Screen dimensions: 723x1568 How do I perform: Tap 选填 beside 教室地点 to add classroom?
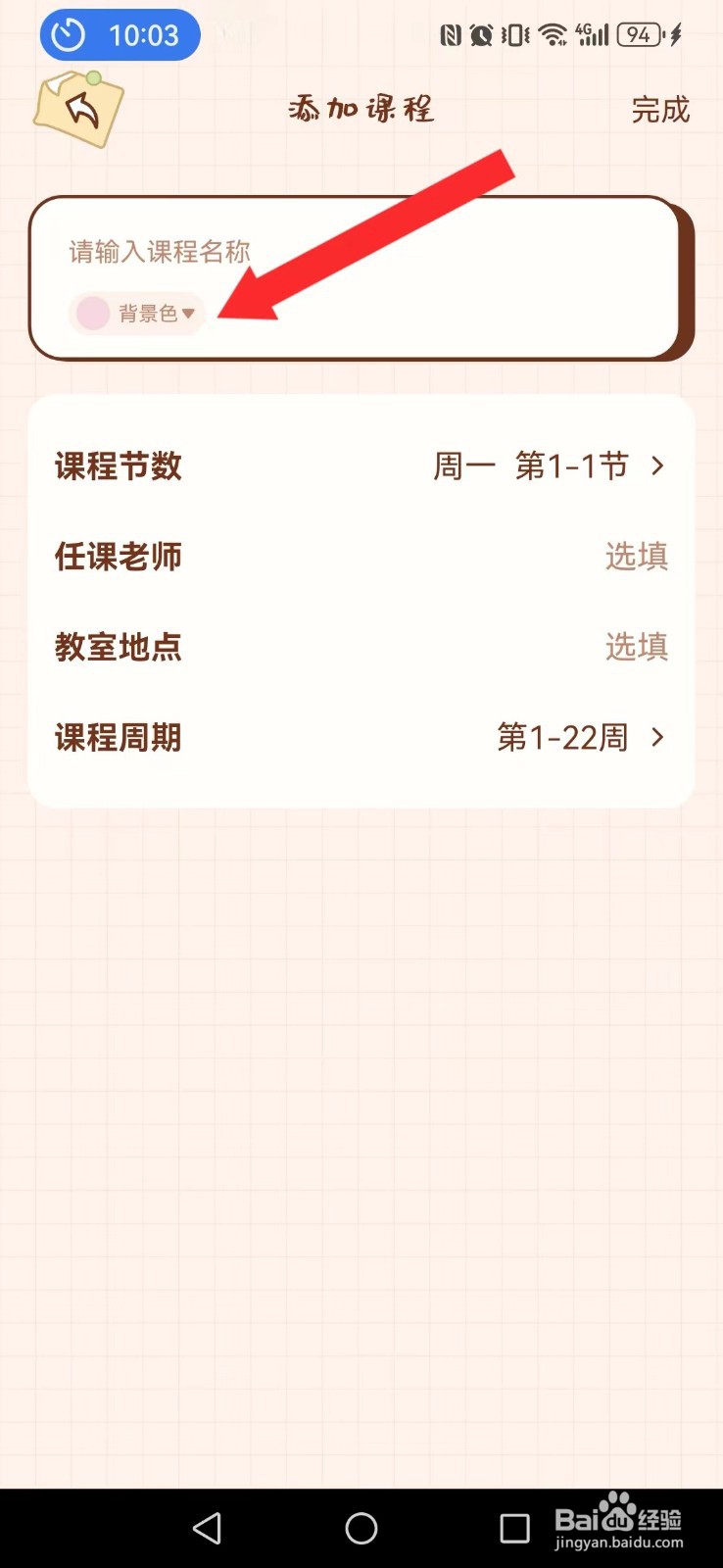[636, 647]
